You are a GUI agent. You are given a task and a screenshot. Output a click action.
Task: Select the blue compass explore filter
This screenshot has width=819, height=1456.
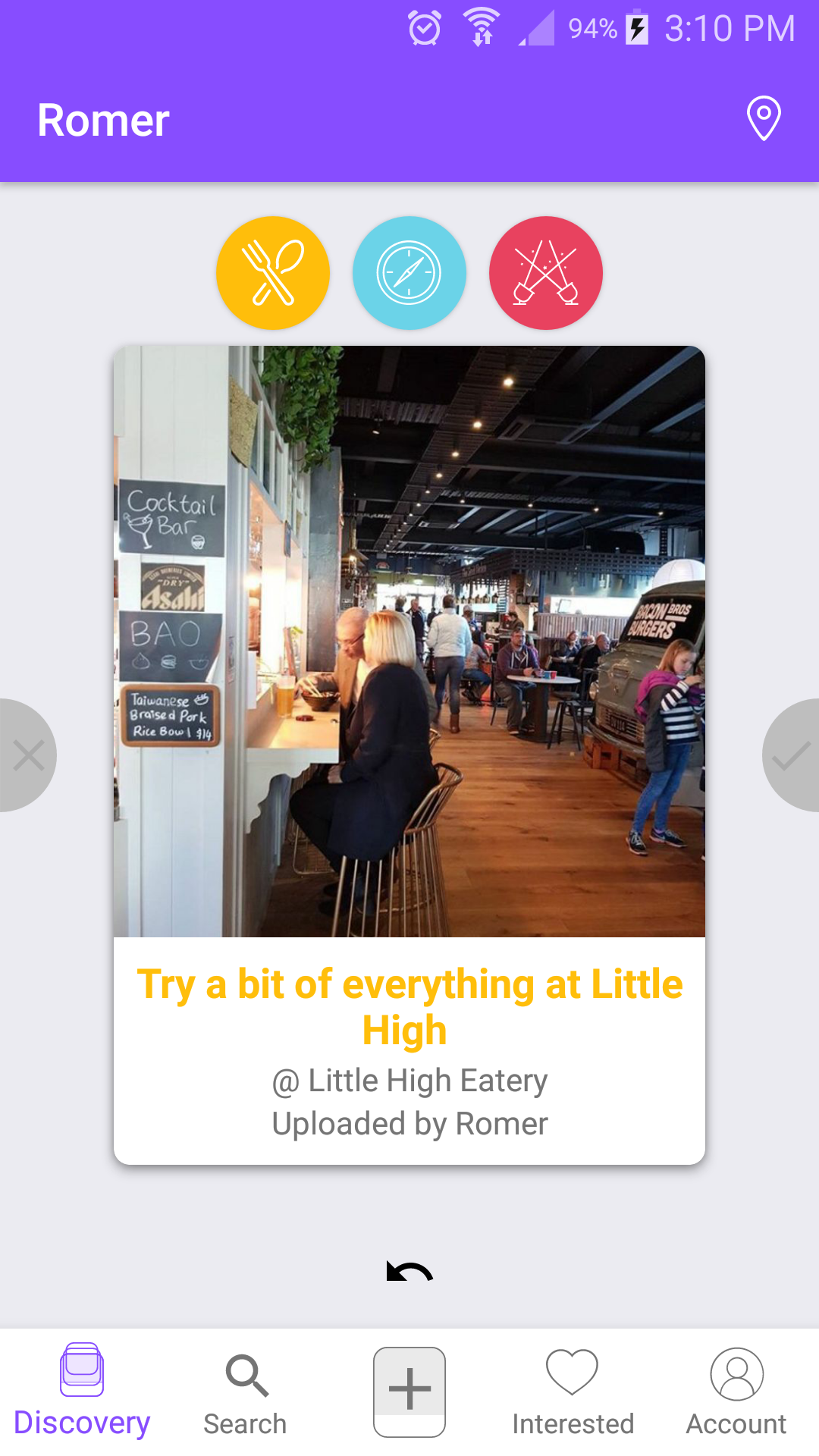(x=409, y=273)
